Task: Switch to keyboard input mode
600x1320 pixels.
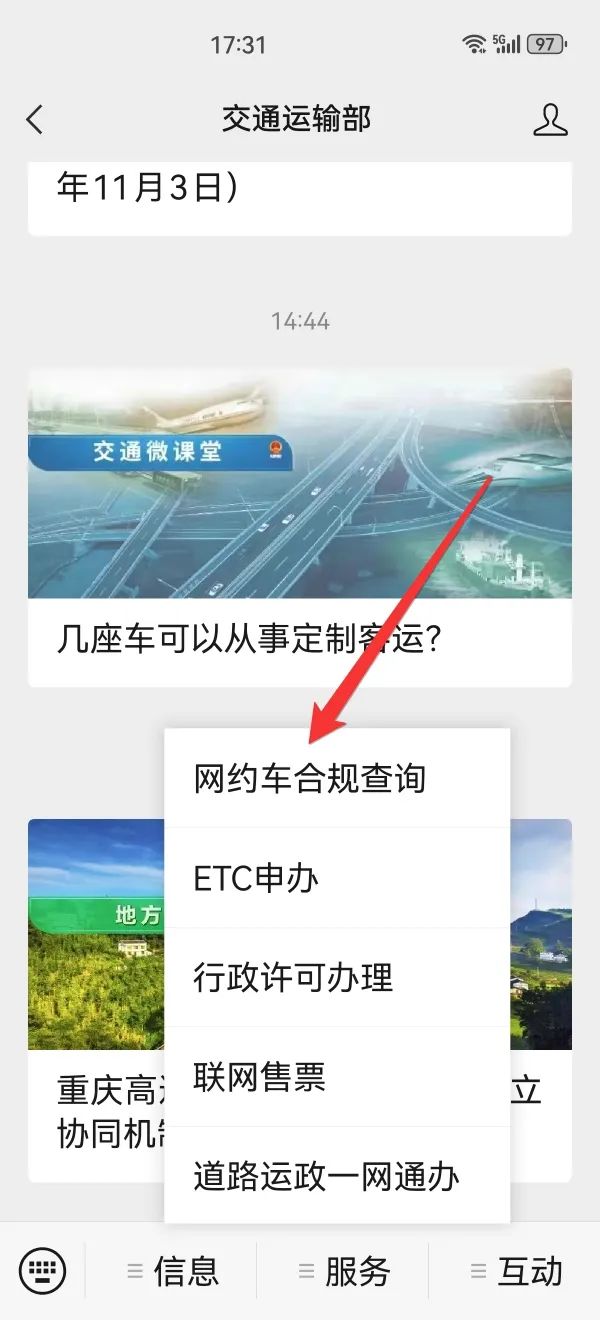Action: tap(42, 1271)
